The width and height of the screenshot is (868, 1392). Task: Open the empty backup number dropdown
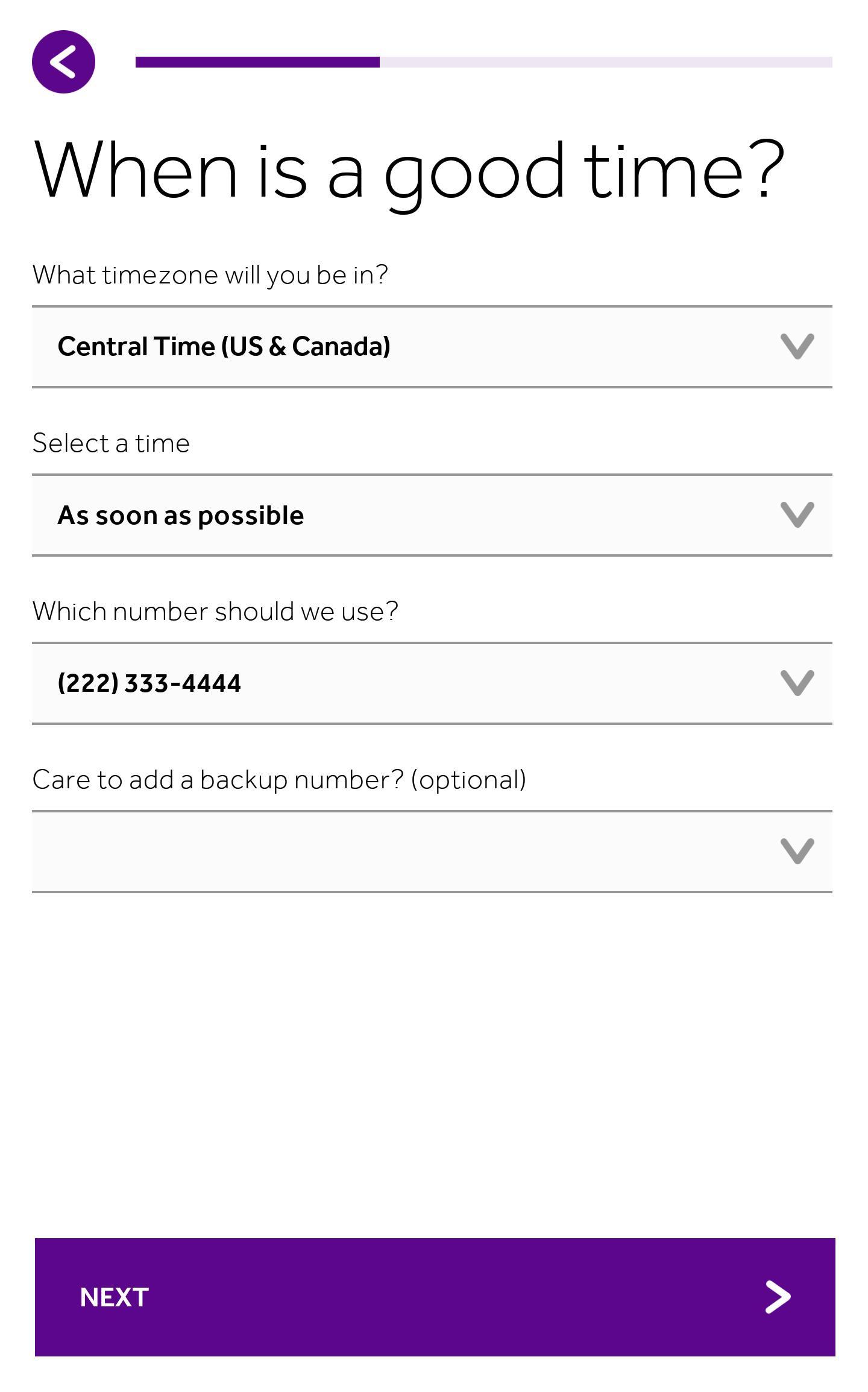point(432,852)
